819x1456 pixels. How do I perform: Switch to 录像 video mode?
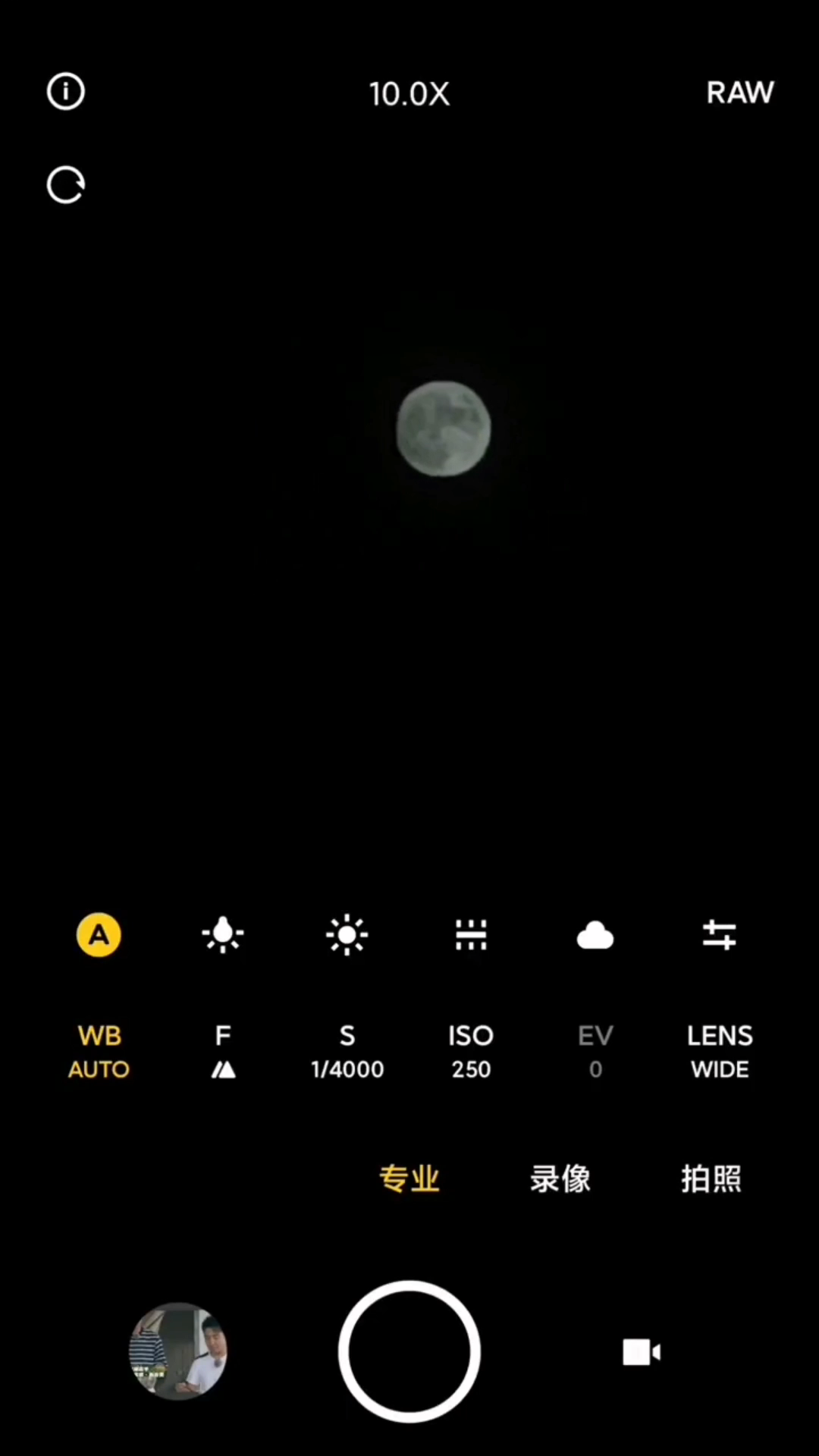click(560, 1178)
